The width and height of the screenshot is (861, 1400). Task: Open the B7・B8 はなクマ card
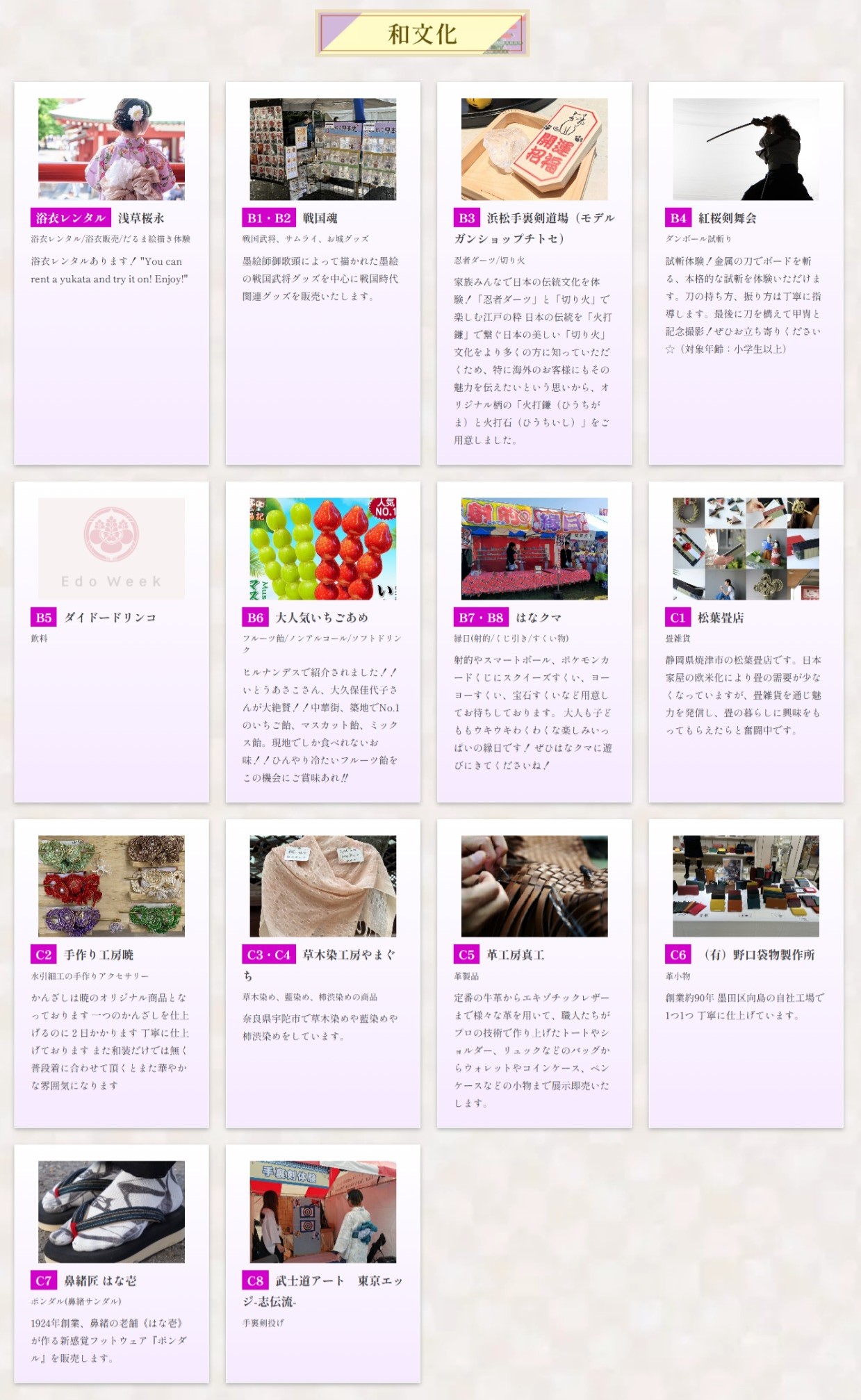534,641
